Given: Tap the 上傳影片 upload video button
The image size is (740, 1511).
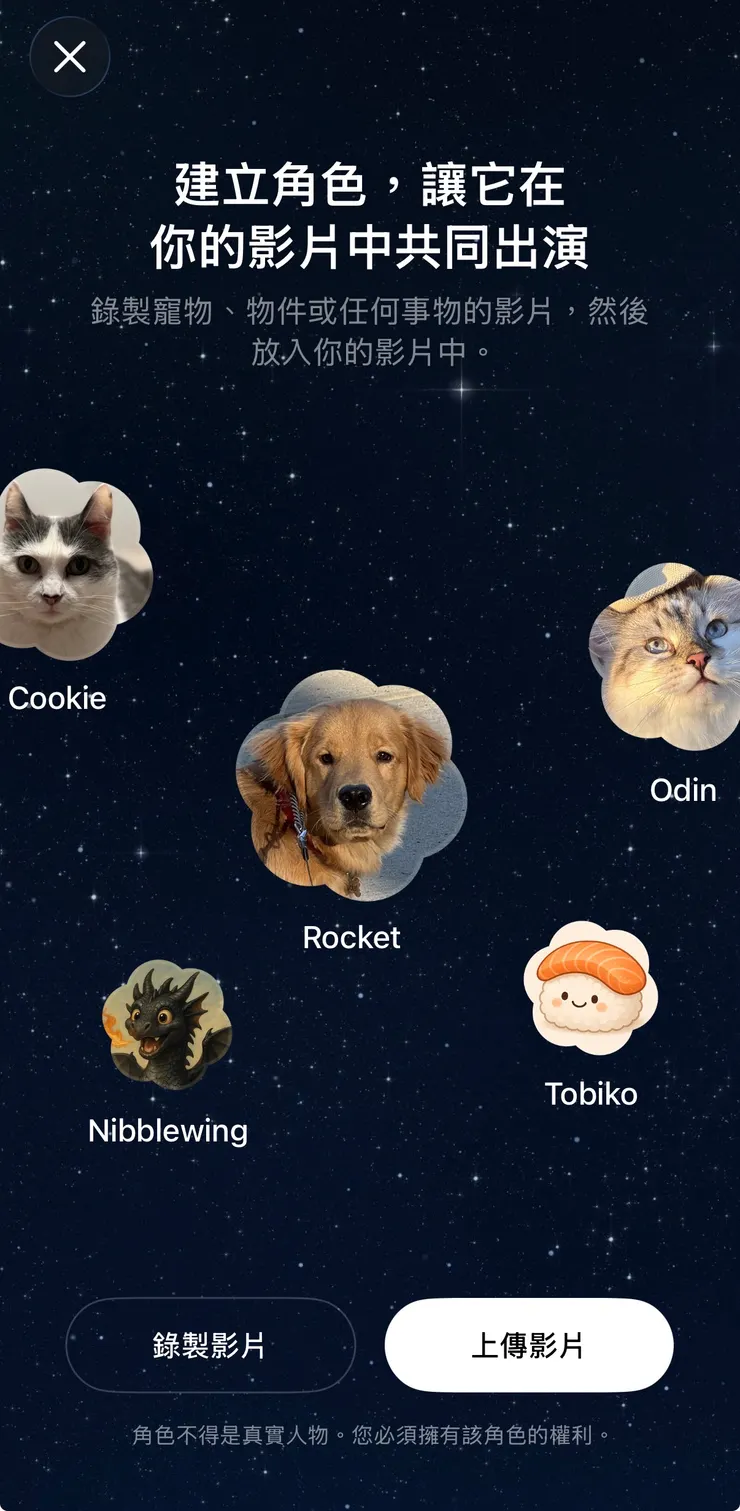Looking at the screenshot, I should point(528,1345).
